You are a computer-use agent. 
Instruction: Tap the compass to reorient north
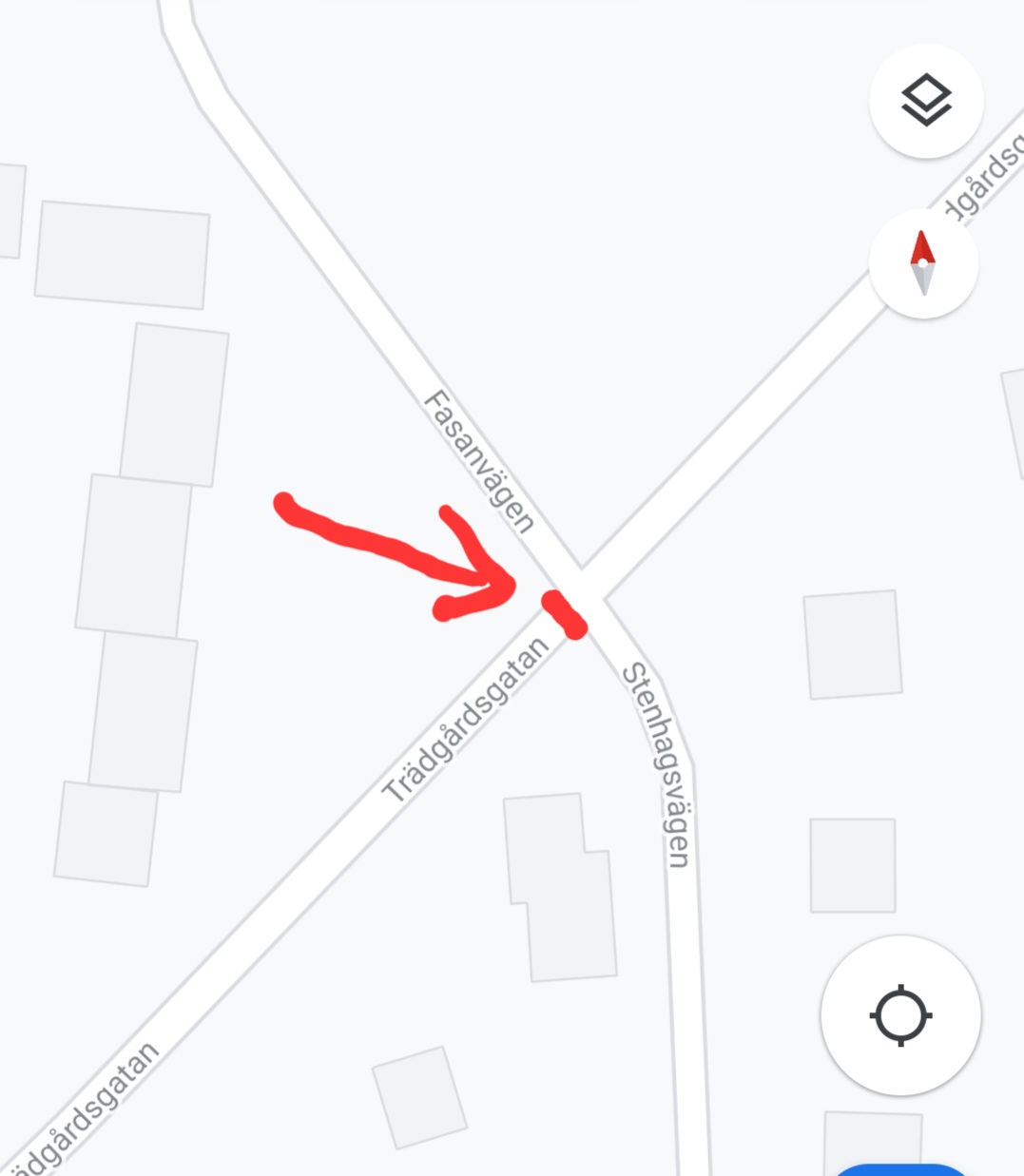[x=923, y=263]
